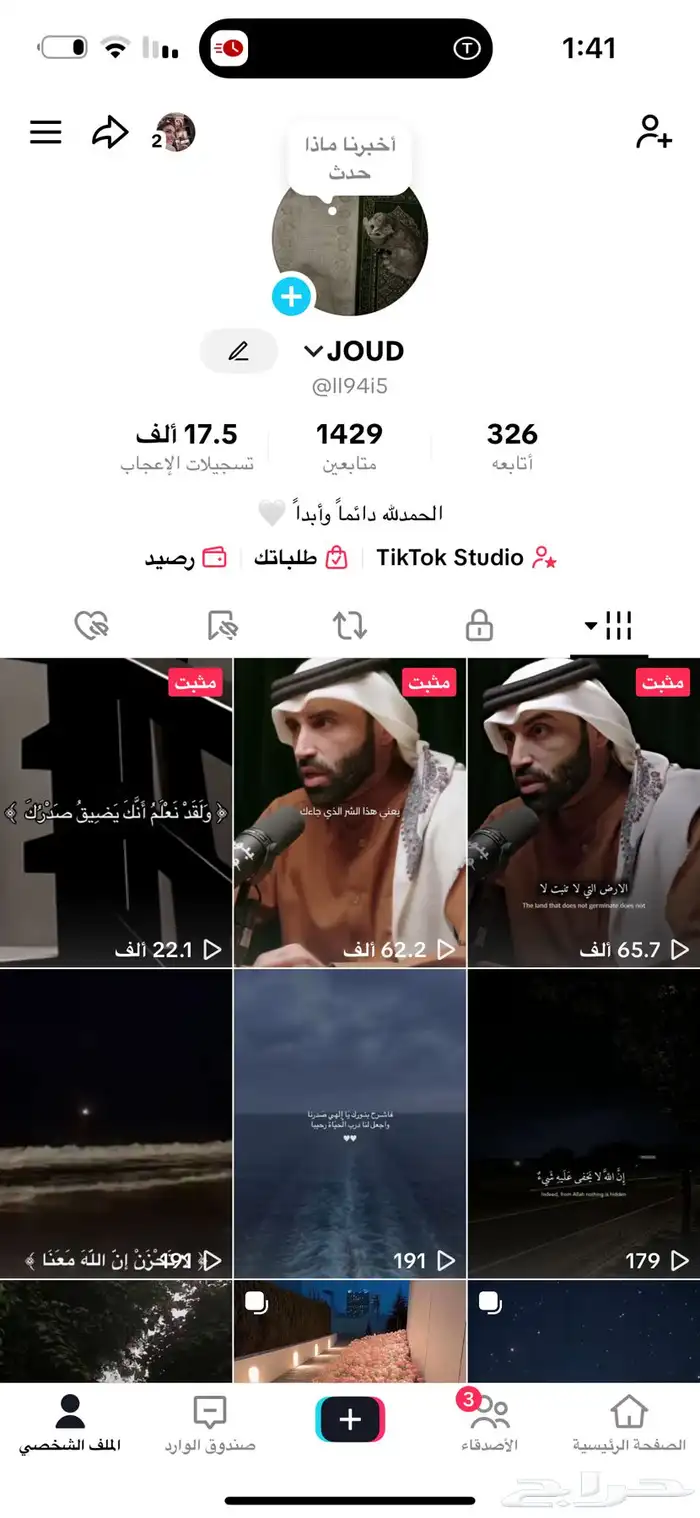Switch to the reposts tab
Viewport: 700px width, 1518px height.
pos(350,626)
